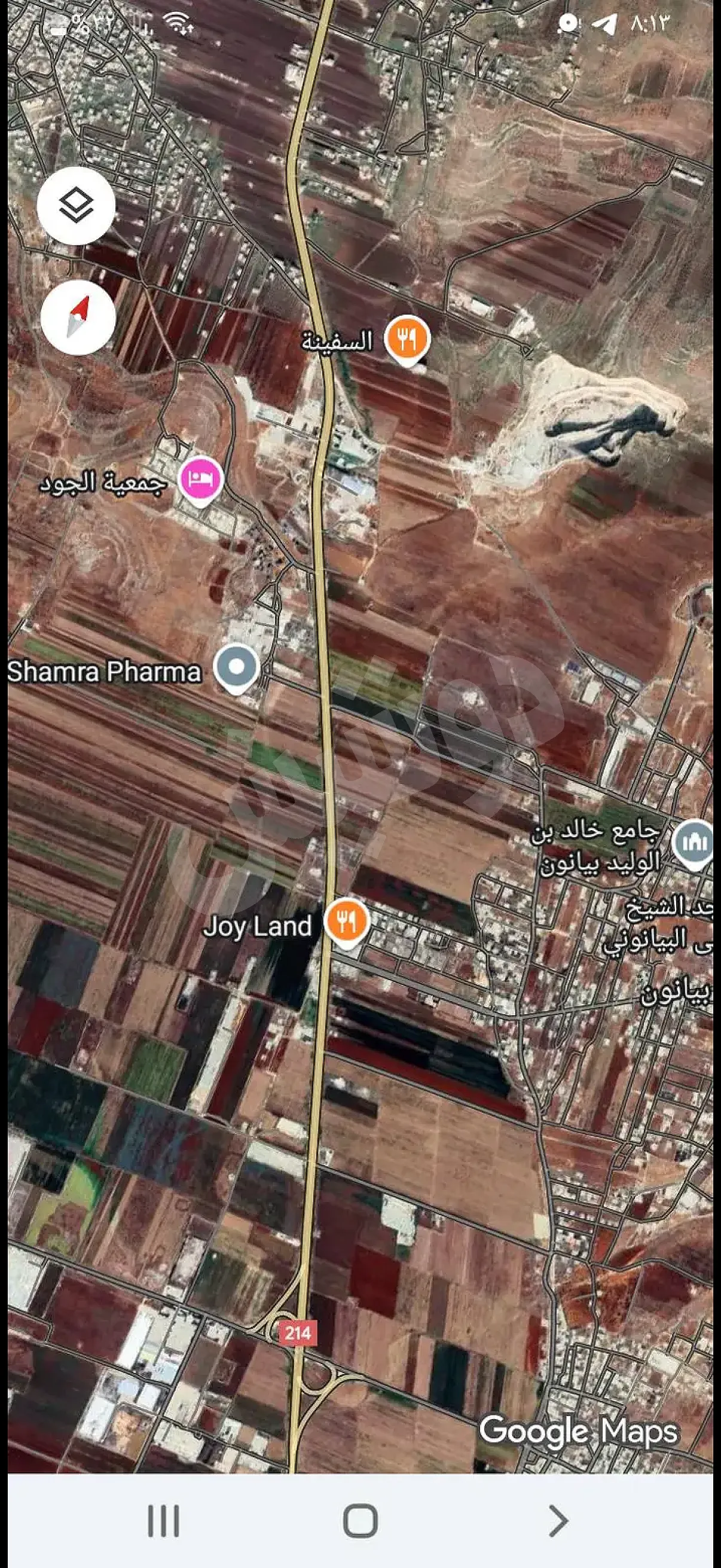Open the map layers button

click(76, 206)
